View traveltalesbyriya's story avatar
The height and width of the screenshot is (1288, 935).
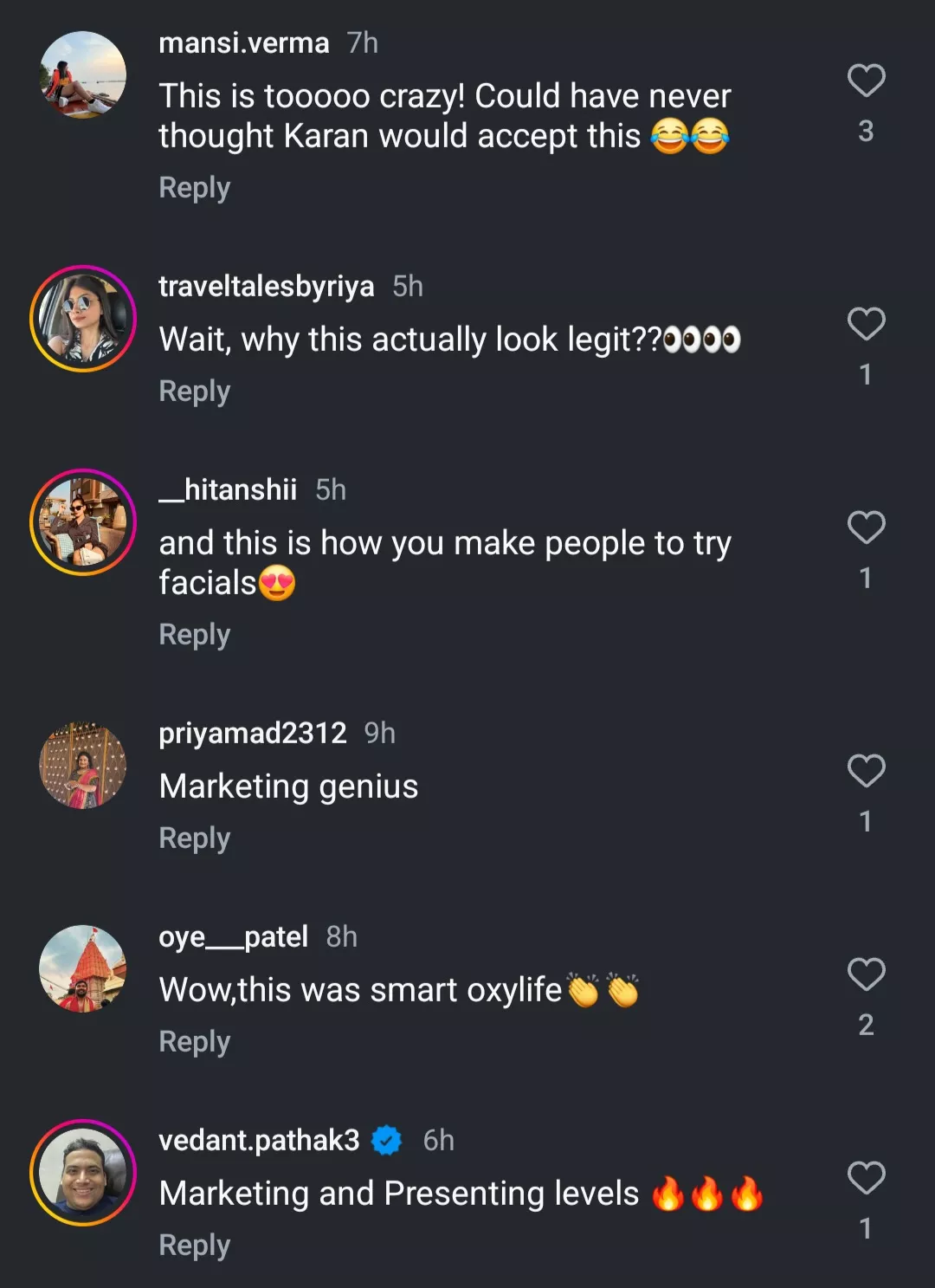[x=83, y=318]
